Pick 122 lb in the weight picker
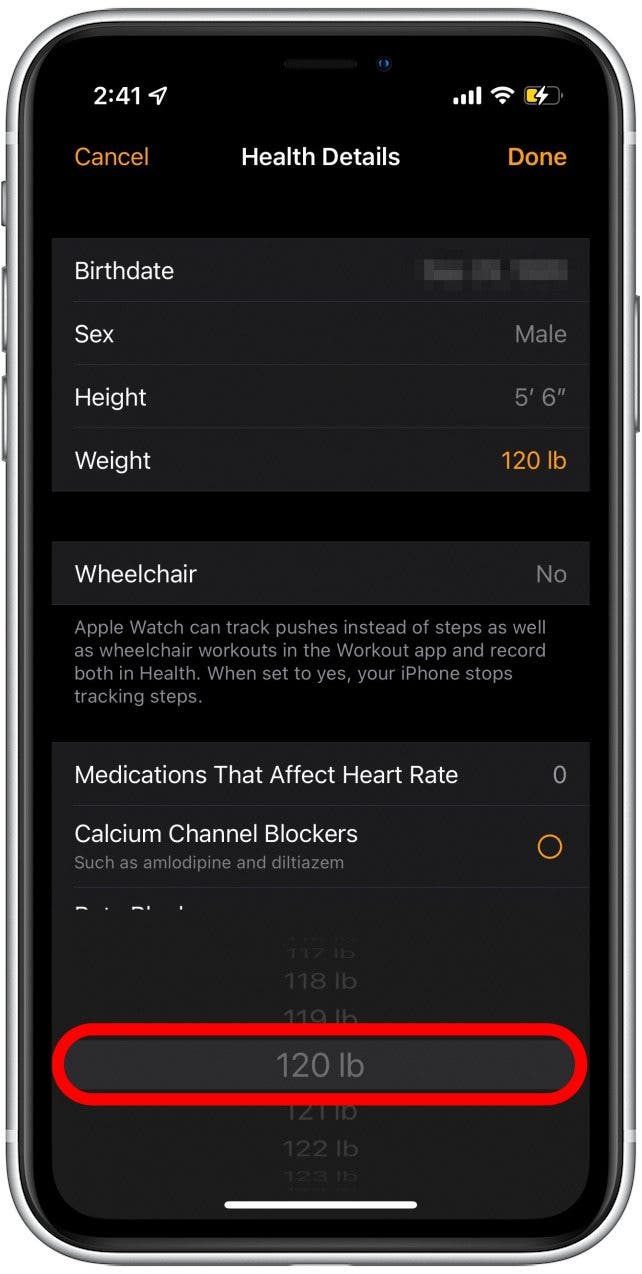Image resolution: width=642 pixels, height=1274 pixels. click(320, 1148)
